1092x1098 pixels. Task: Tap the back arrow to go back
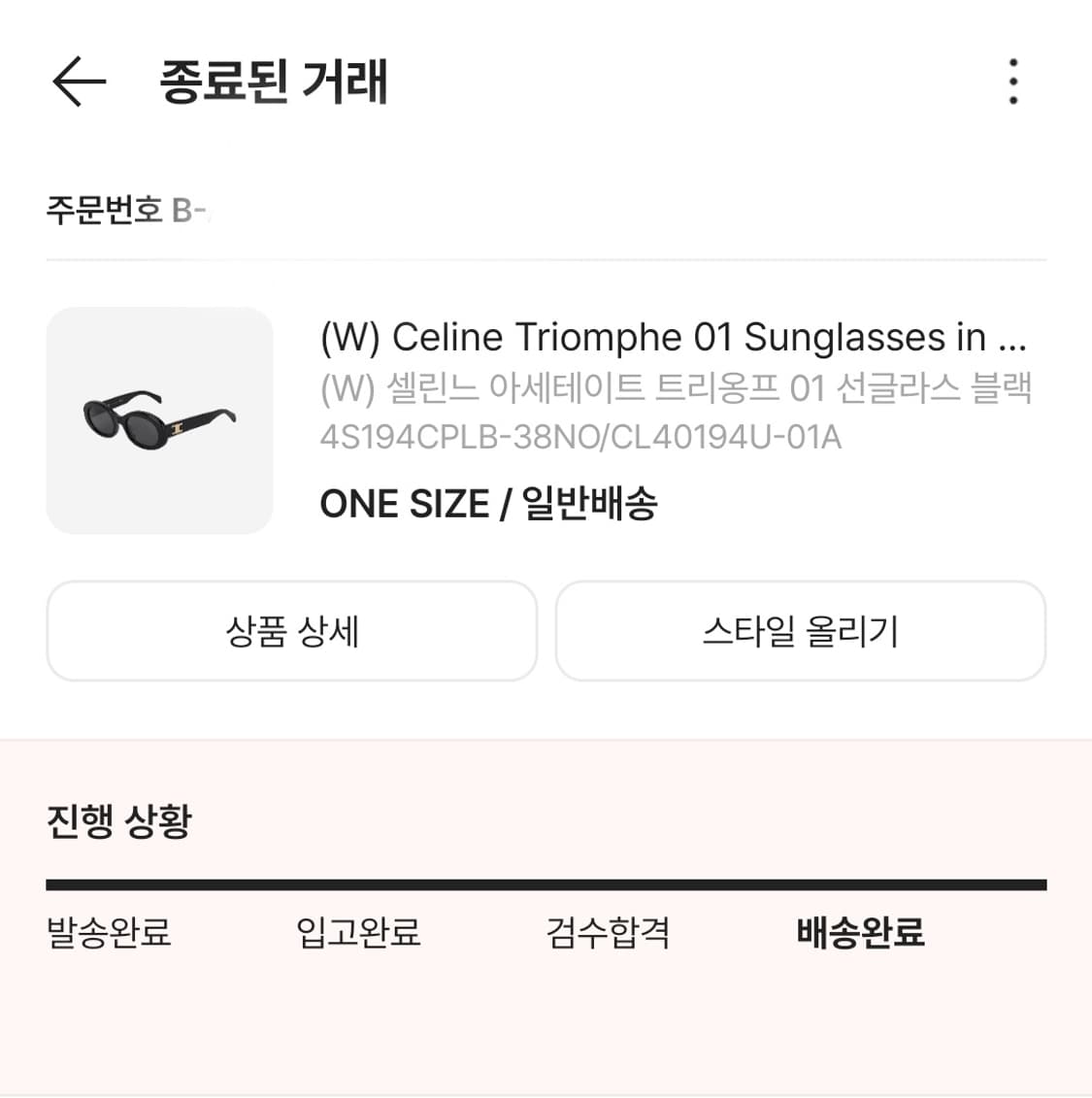tap(78, 82)
